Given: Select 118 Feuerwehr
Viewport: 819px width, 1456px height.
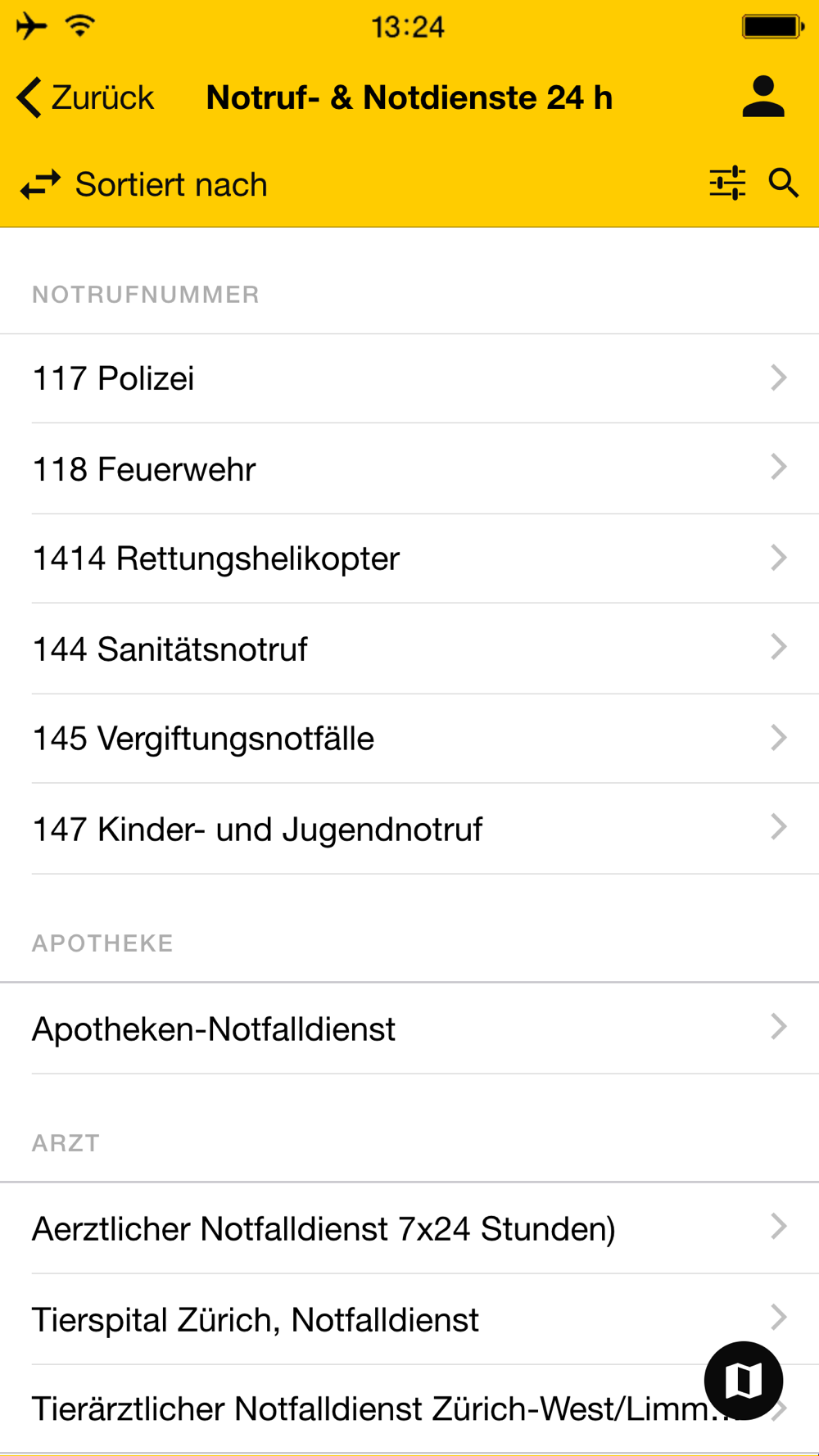Looking at the screenshot, I should 409,469.
